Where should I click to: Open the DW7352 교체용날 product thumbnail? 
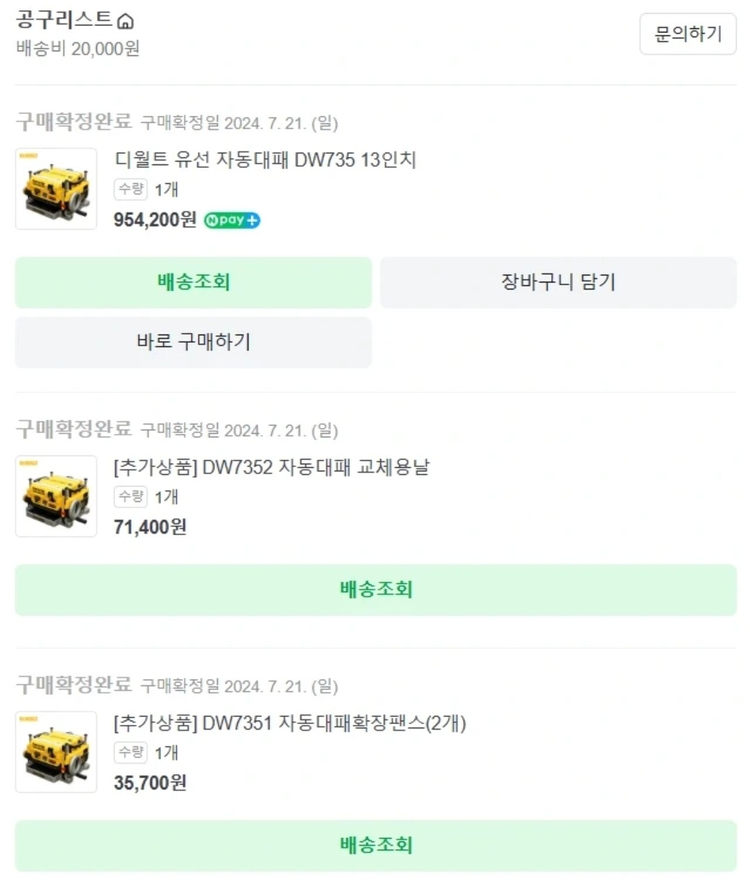[x=55, y=496]
